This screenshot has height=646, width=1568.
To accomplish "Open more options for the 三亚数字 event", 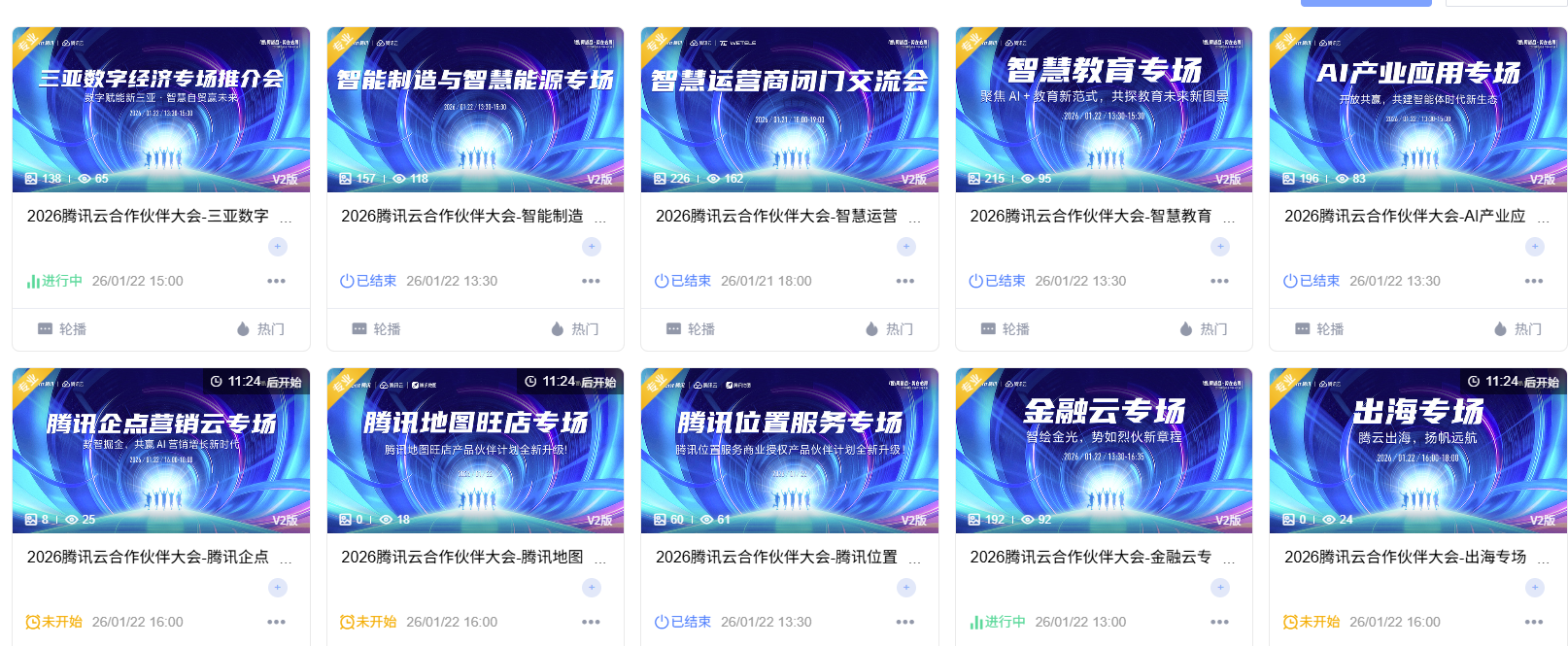I will coord(277,281).
